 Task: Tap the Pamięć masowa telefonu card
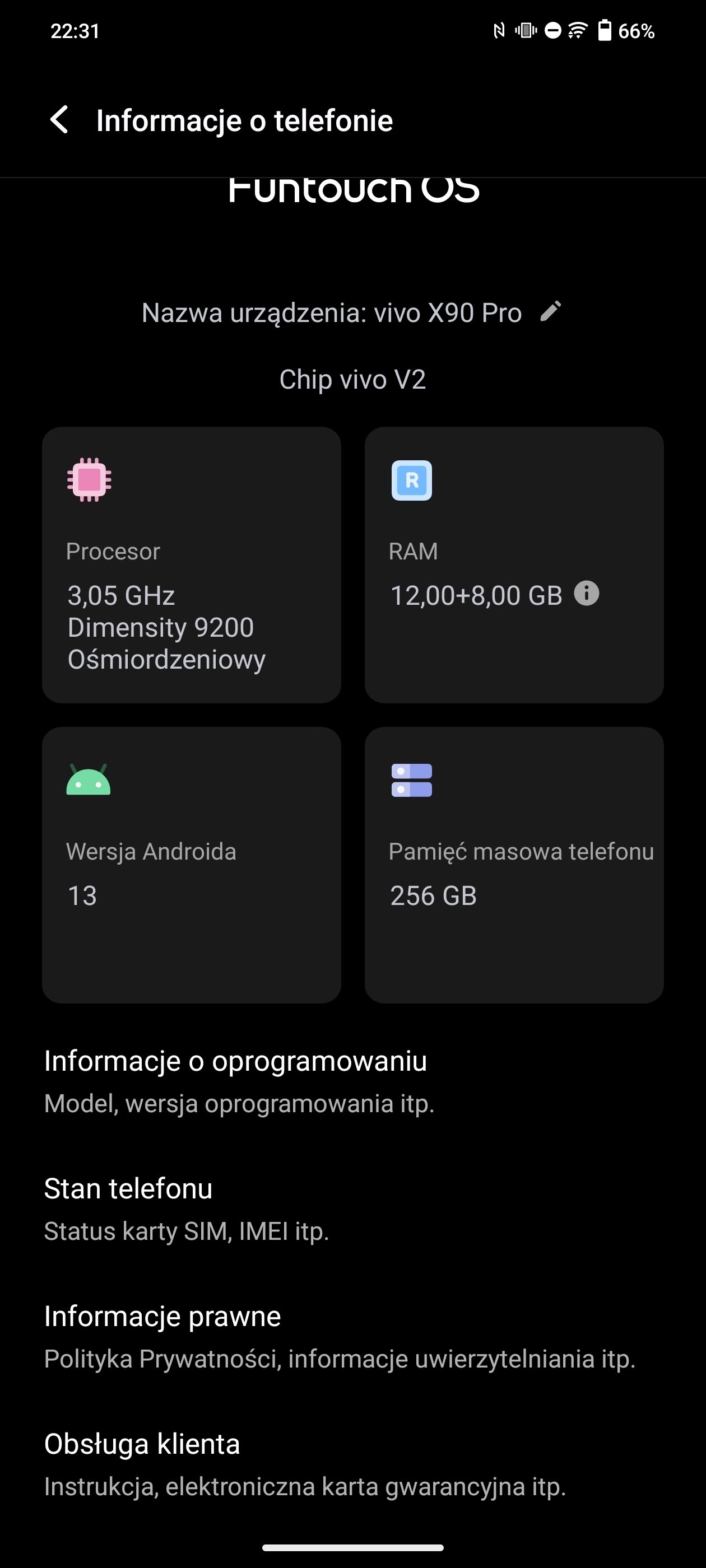tap(514, 865)
